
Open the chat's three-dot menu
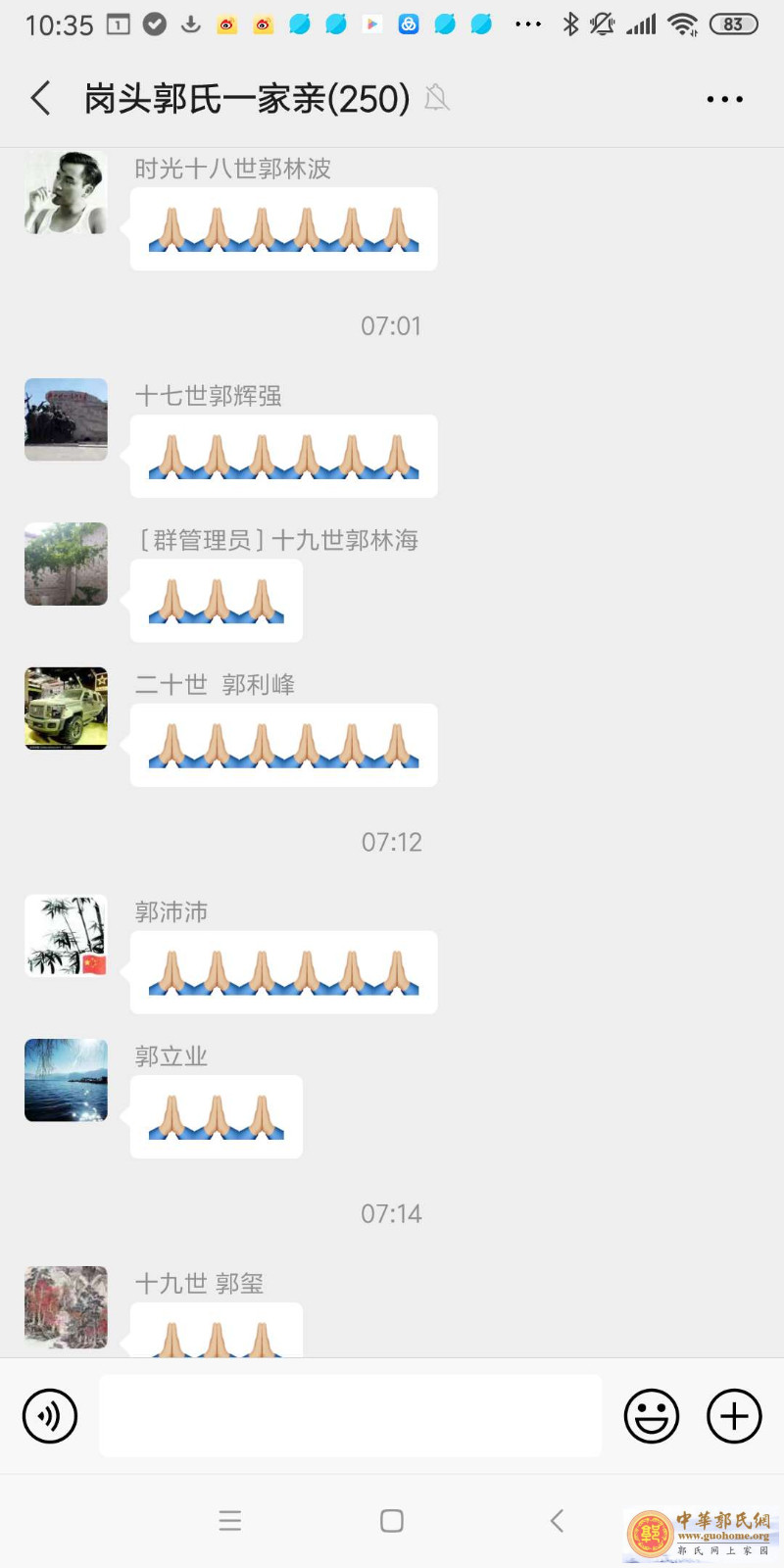724,99
